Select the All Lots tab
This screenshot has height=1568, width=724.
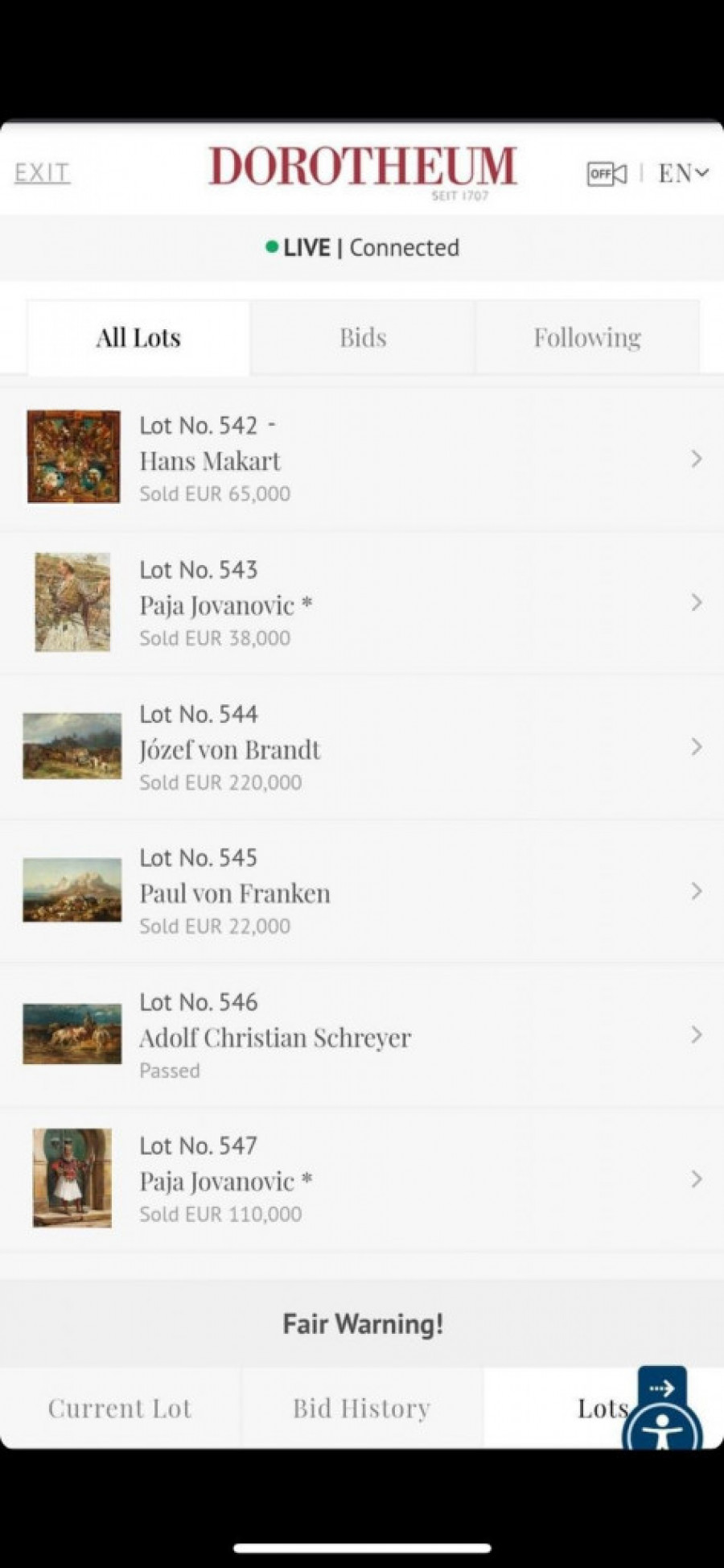(x=138, y=337)
